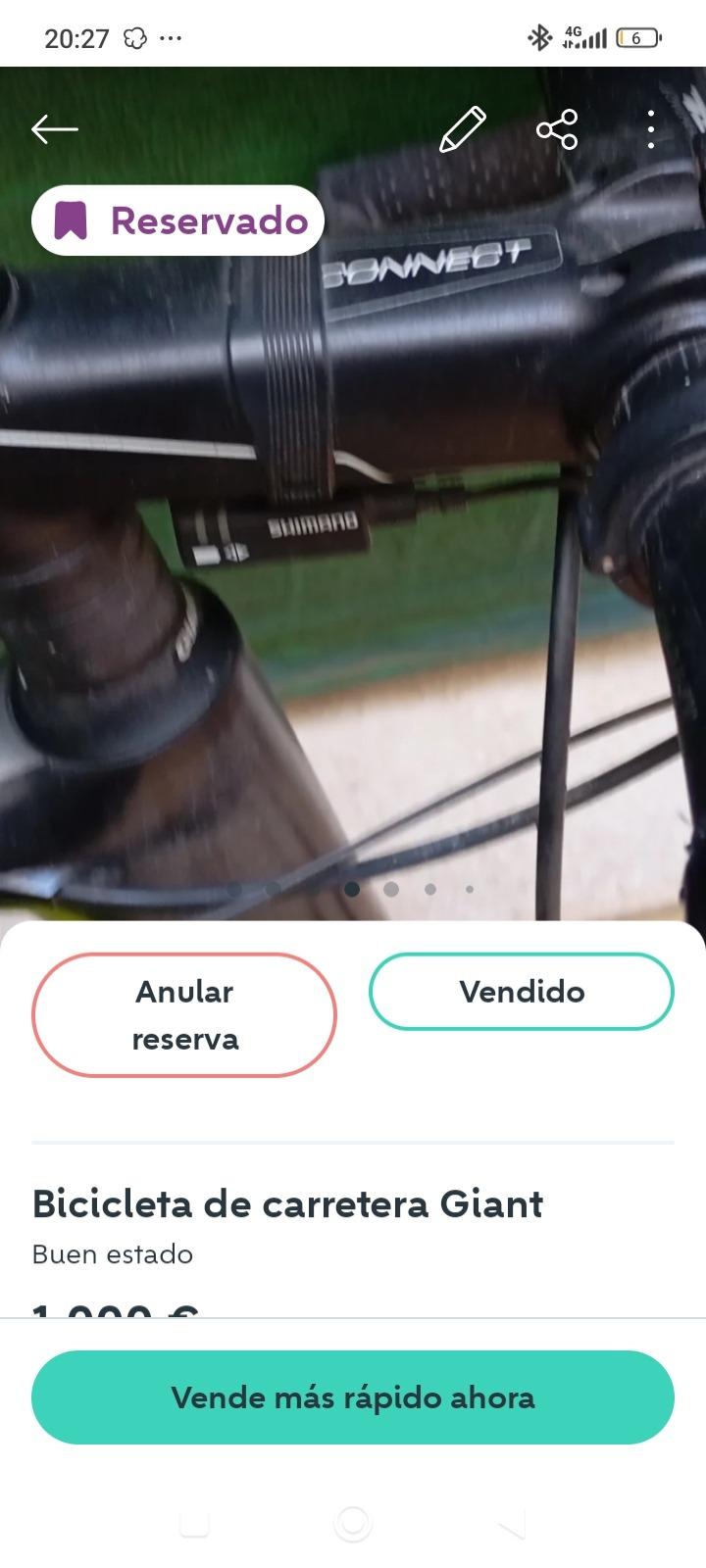Tap Vende más rápido ahora
The height and width of the screenshot is (1568, 706).
coord(353,1397)
